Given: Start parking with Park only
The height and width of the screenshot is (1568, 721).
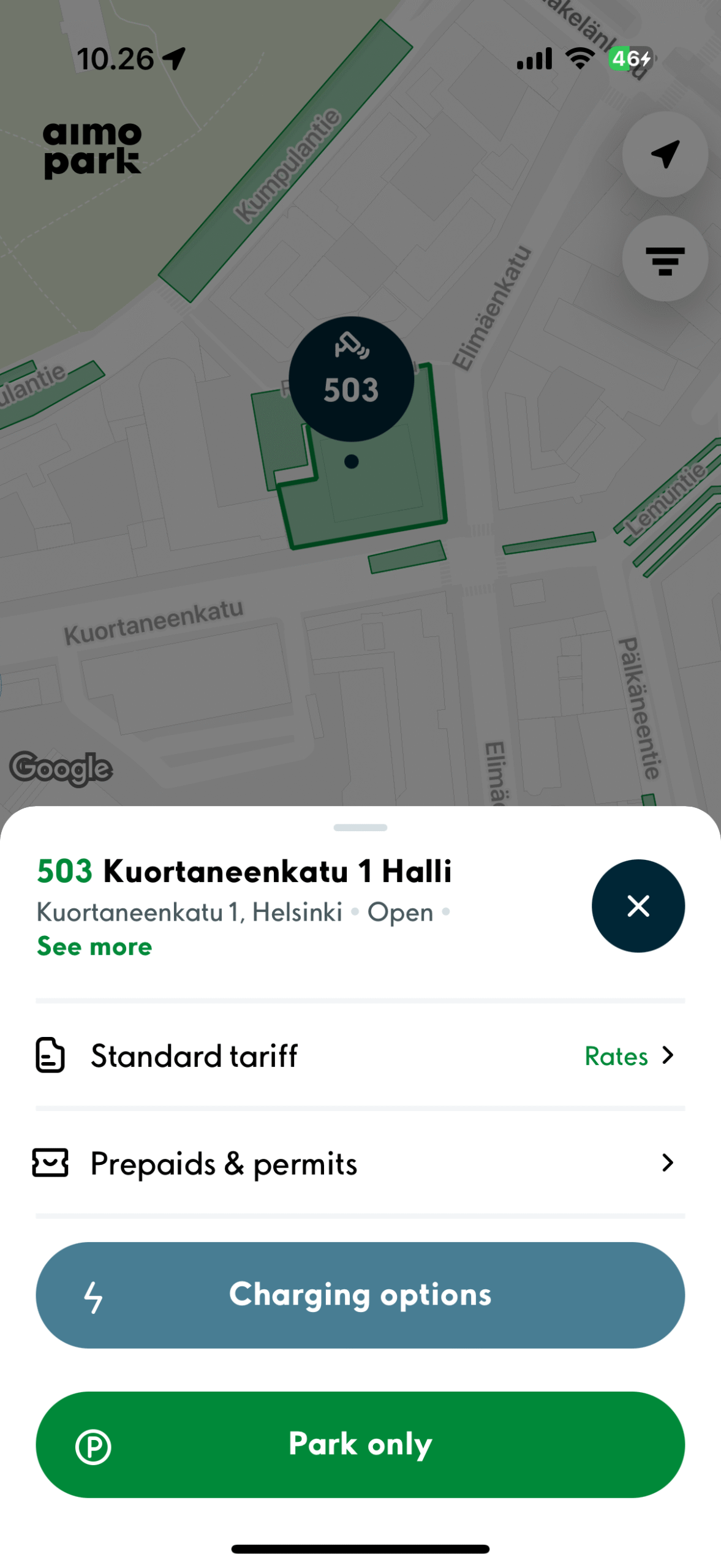Looking at the screenshot, I should coord(360,1444).
